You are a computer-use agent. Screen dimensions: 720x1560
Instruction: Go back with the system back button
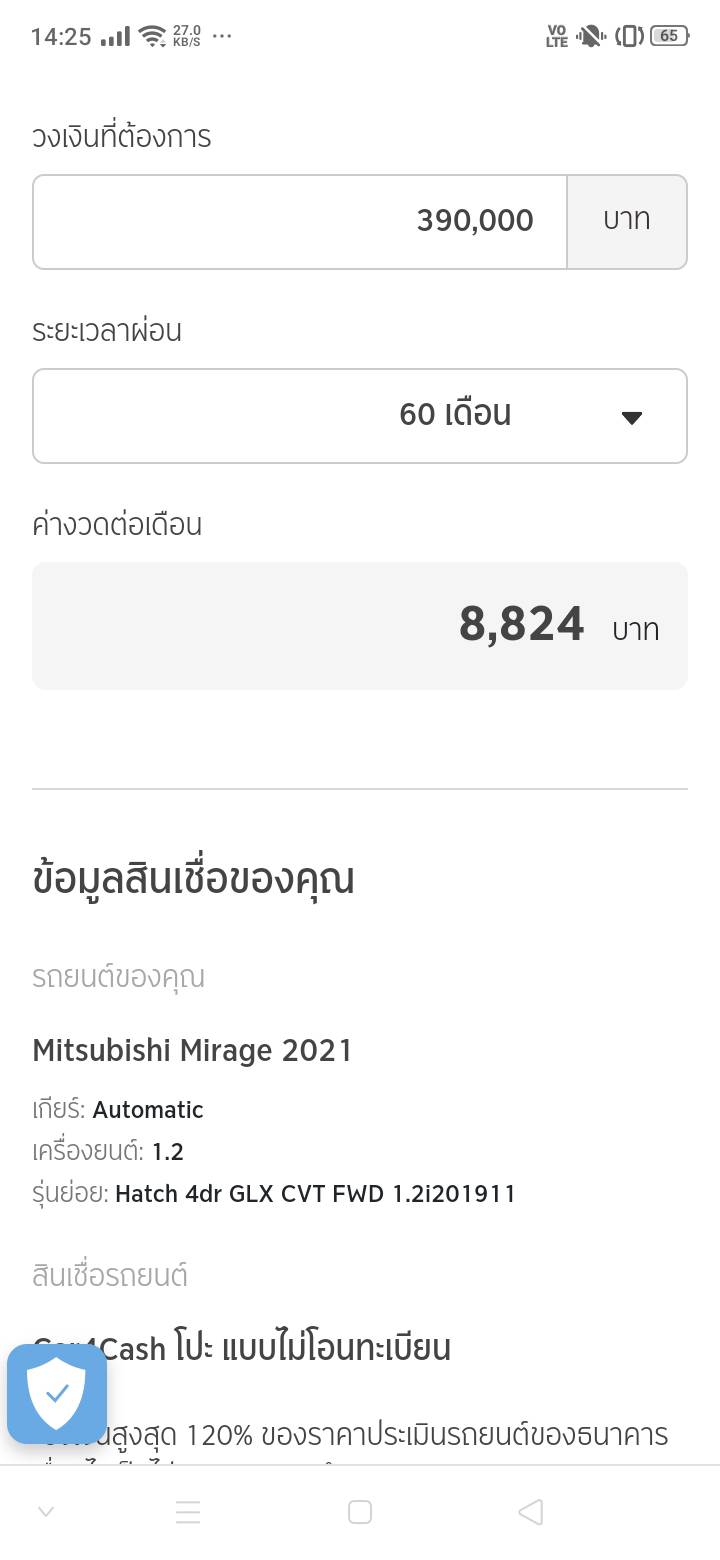[x=531, y=1512]
